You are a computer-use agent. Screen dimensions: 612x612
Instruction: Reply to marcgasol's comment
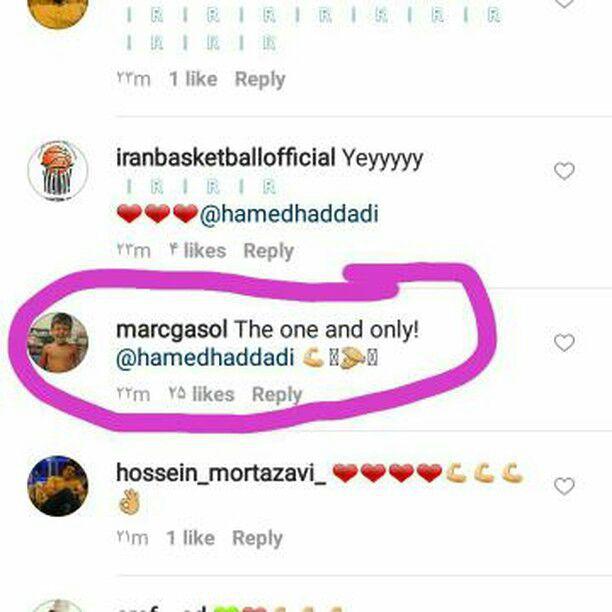point(277,395)
